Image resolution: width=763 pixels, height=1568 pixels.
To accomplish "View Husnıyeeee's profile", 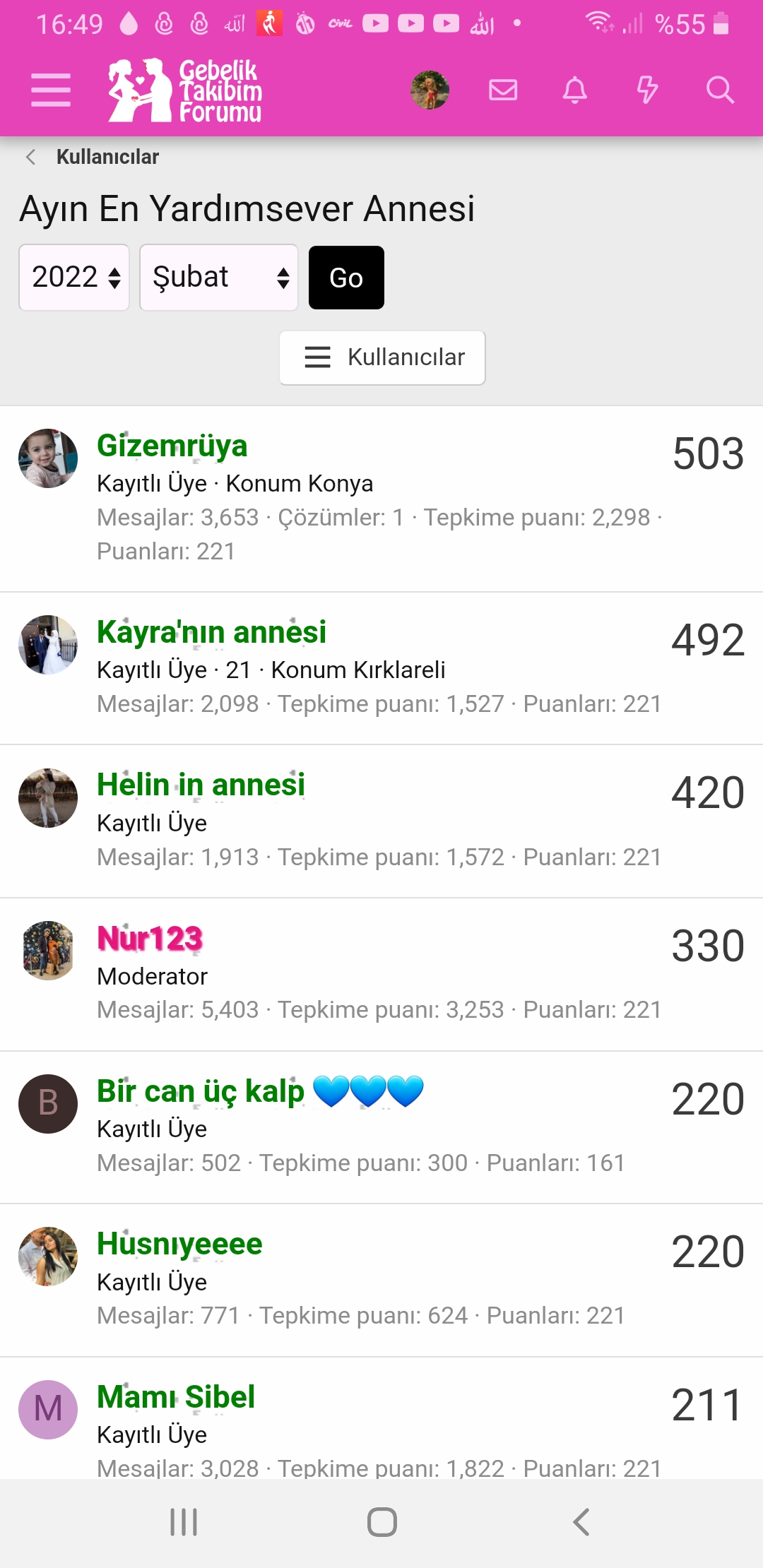I will 179,1244.
